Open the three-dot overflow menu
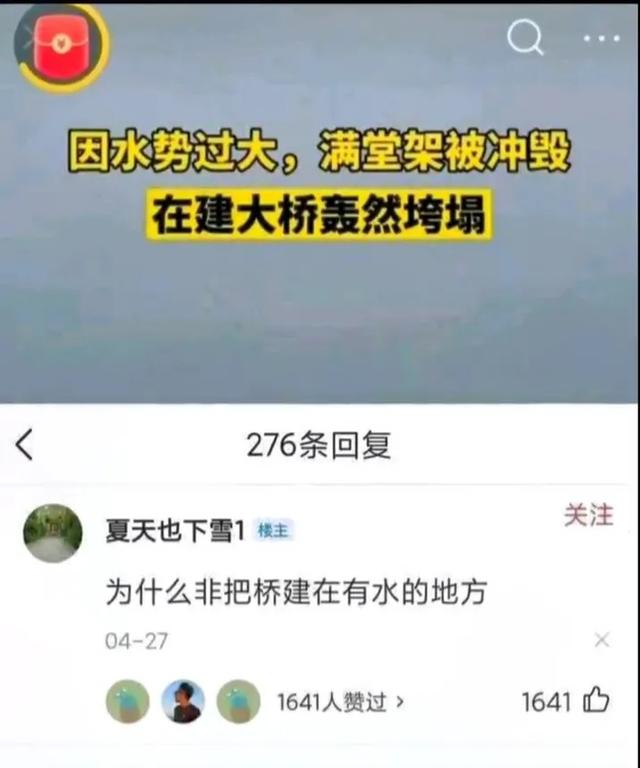 pos(600,39)
